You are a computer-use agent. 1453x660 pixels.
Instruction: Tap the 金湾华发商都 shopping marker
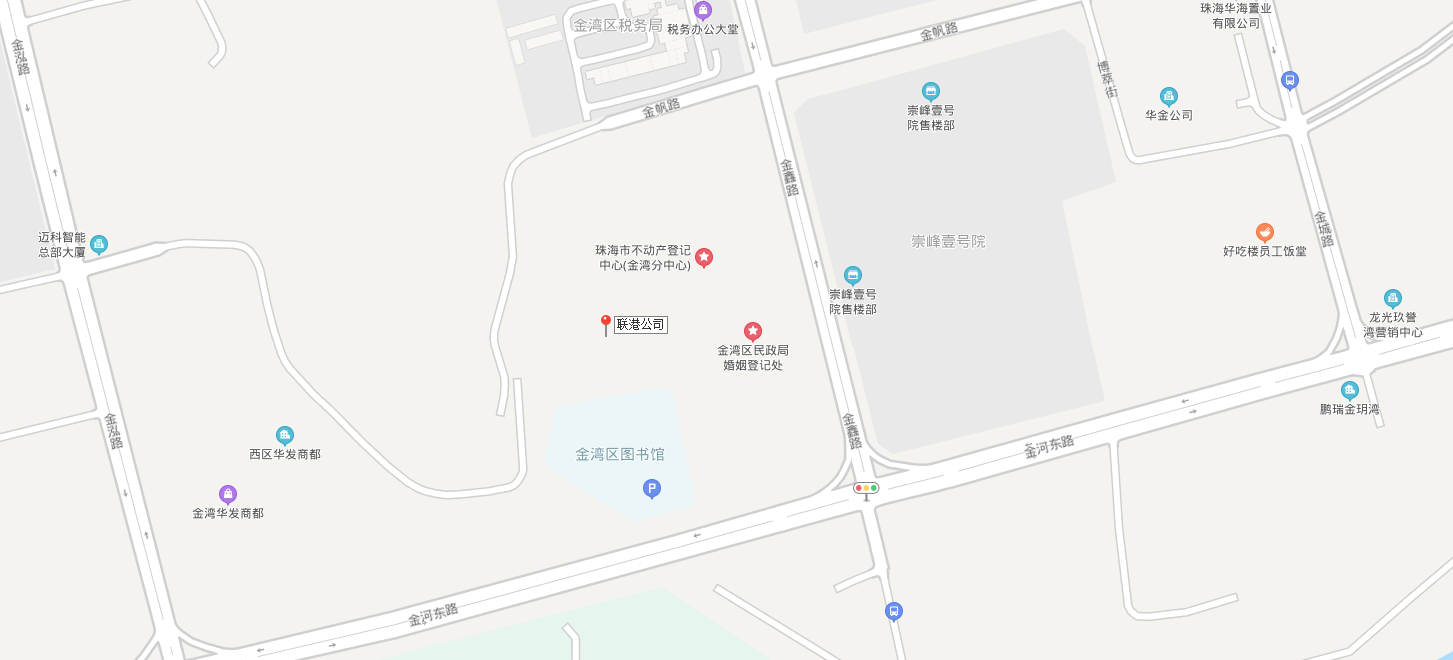click(x=228, y=494)
